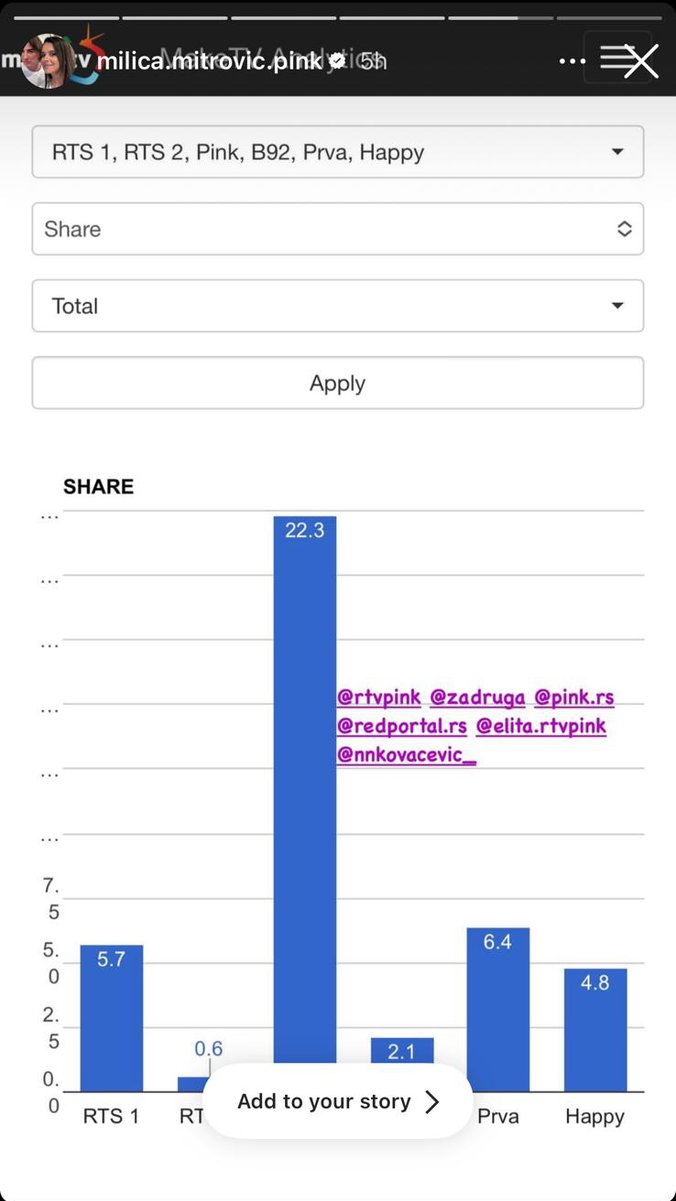Open the @zadruga mention
This screenshot has width=676, height=1201.
[477, 698]
